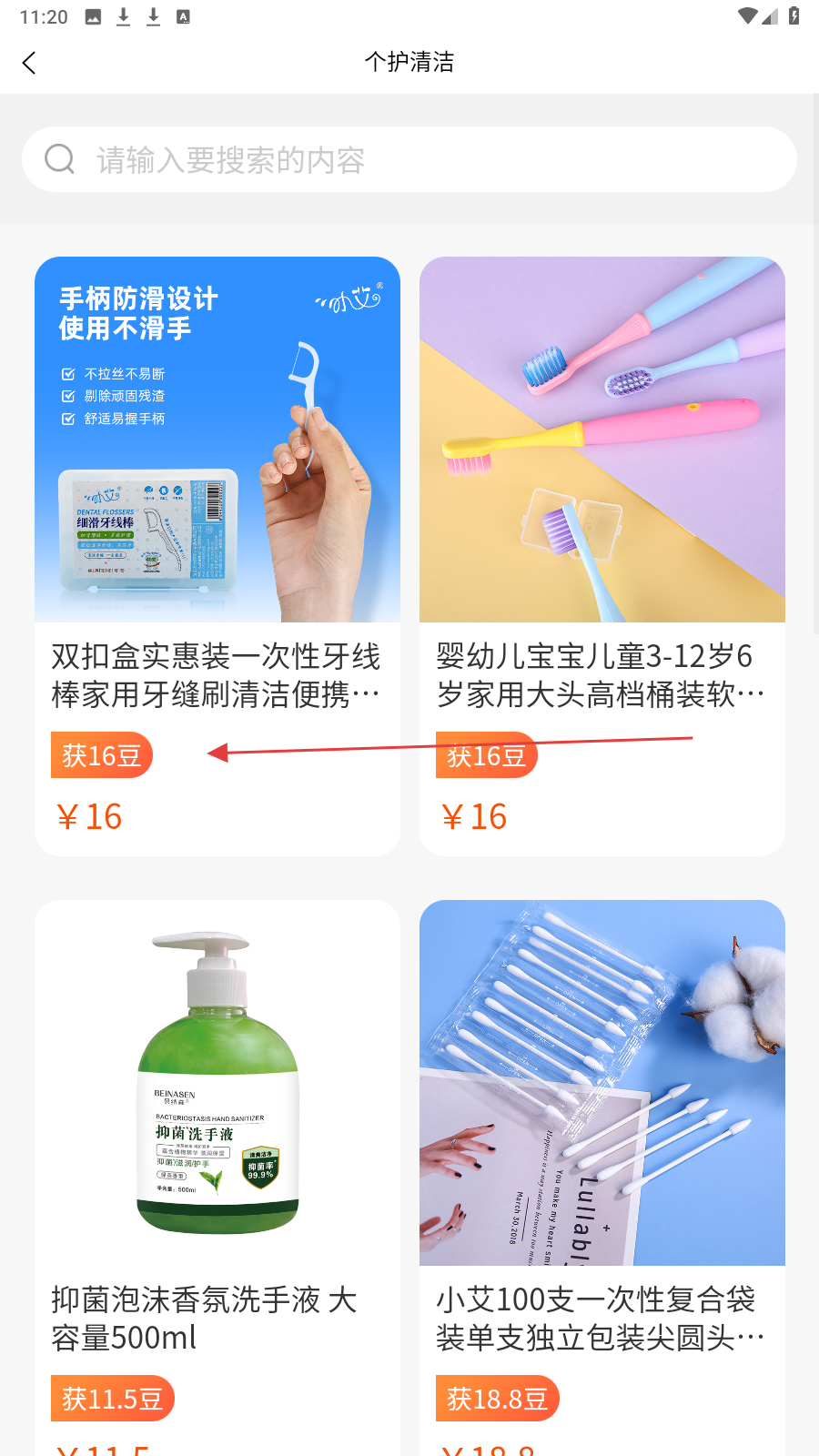Select the 小艾100支一次性复合袋 cotton swab card
The image size is (819, 1456).
pyautogui.click(x=602, y=1174)
